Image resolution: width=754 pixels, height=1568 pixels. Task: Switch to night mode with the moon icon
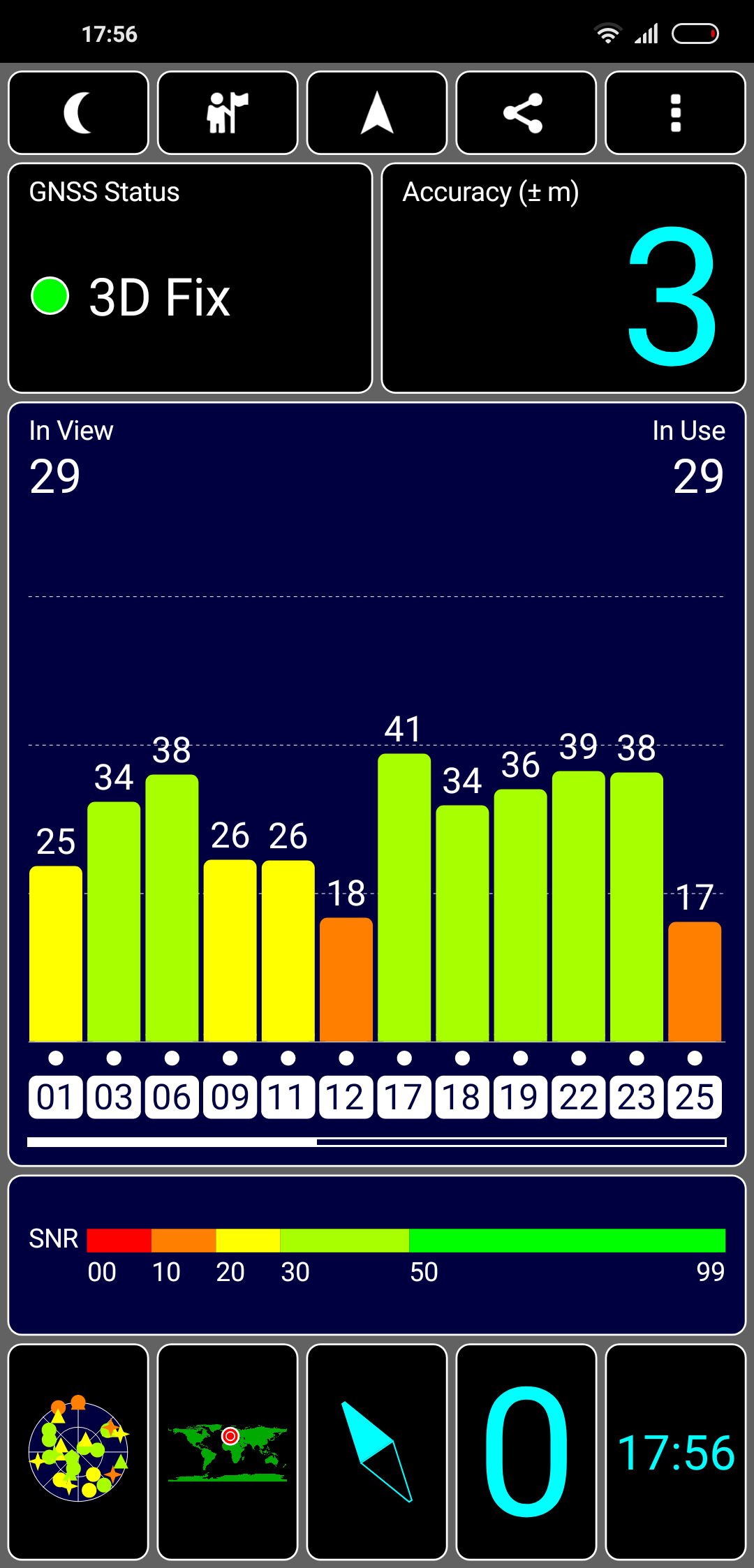[x=78, y=112]
